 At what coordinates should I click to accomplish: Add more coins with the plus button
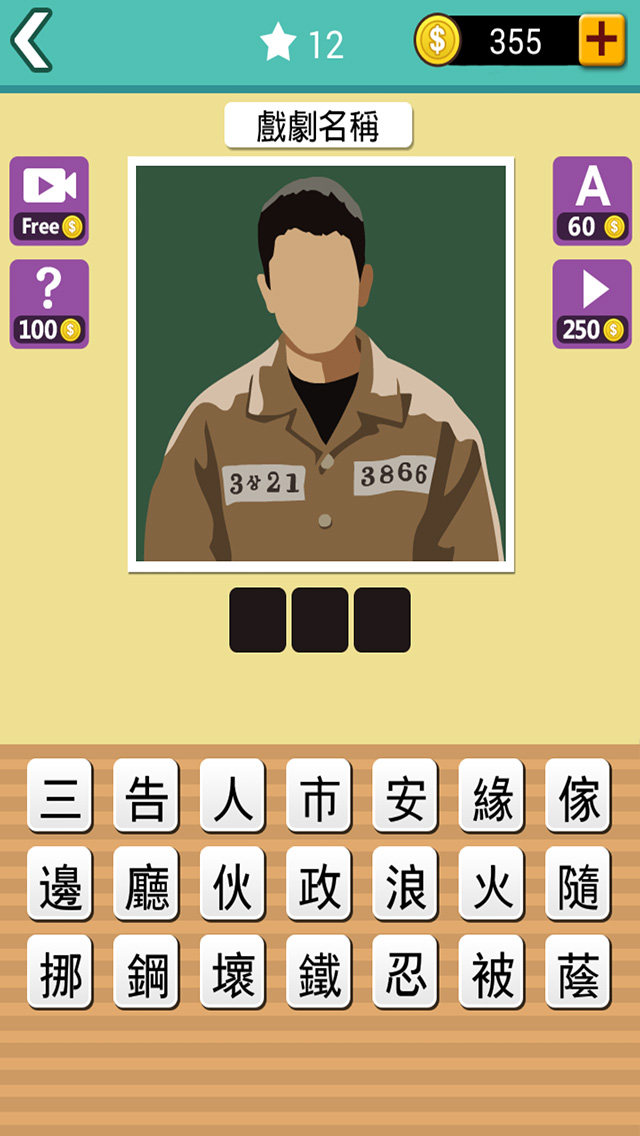(x=601, y=41)
